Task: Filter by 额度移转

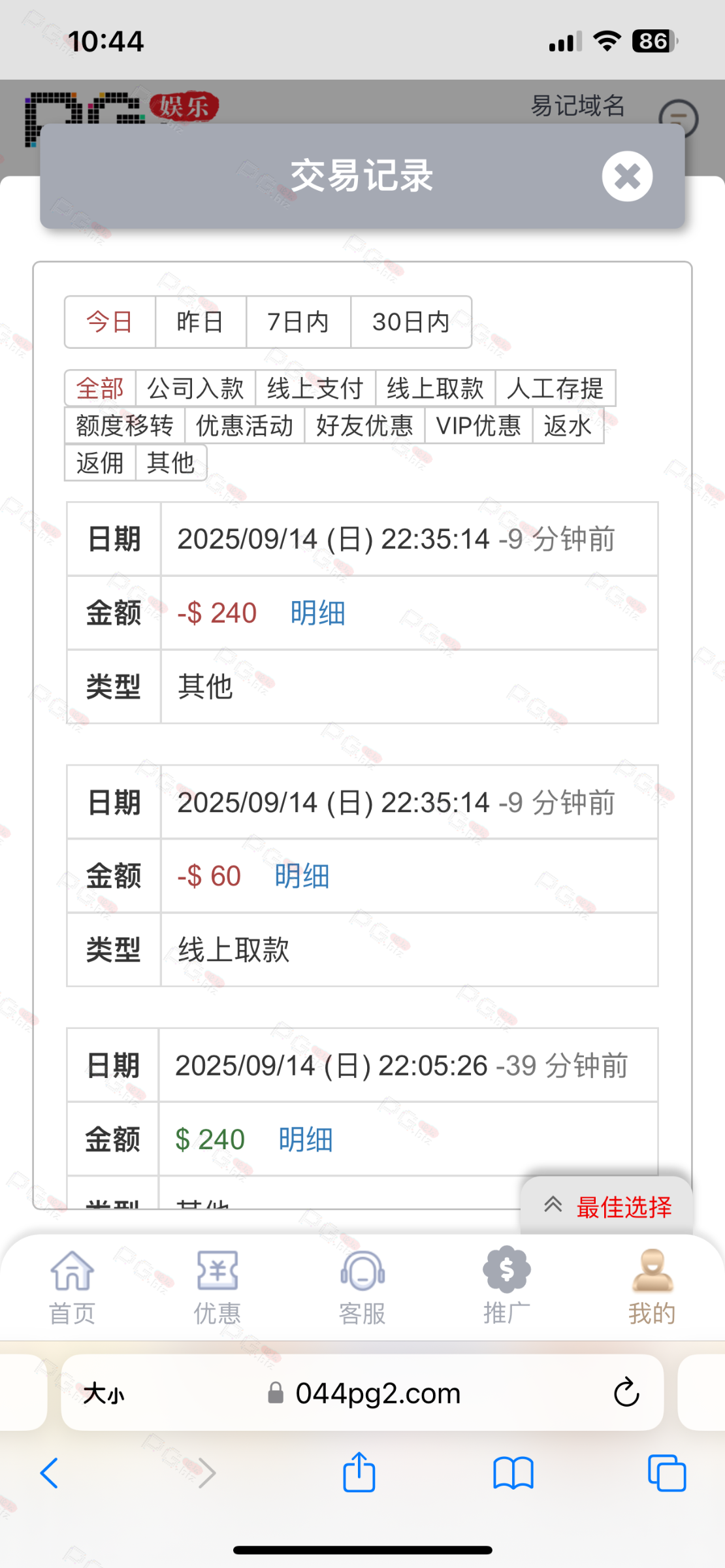Action: [125, 426]
